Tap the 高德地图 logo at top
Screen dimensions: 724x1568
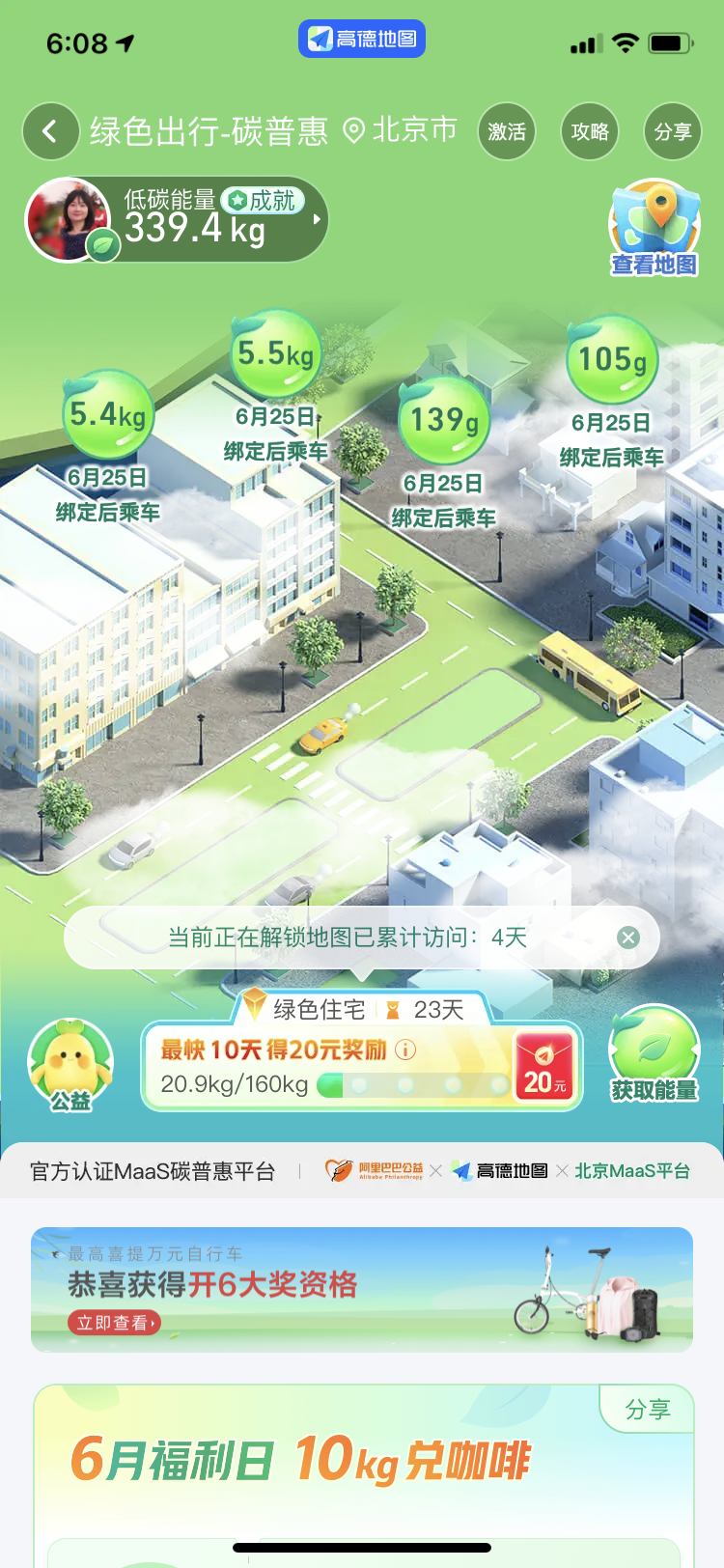[x=362, y=38]
